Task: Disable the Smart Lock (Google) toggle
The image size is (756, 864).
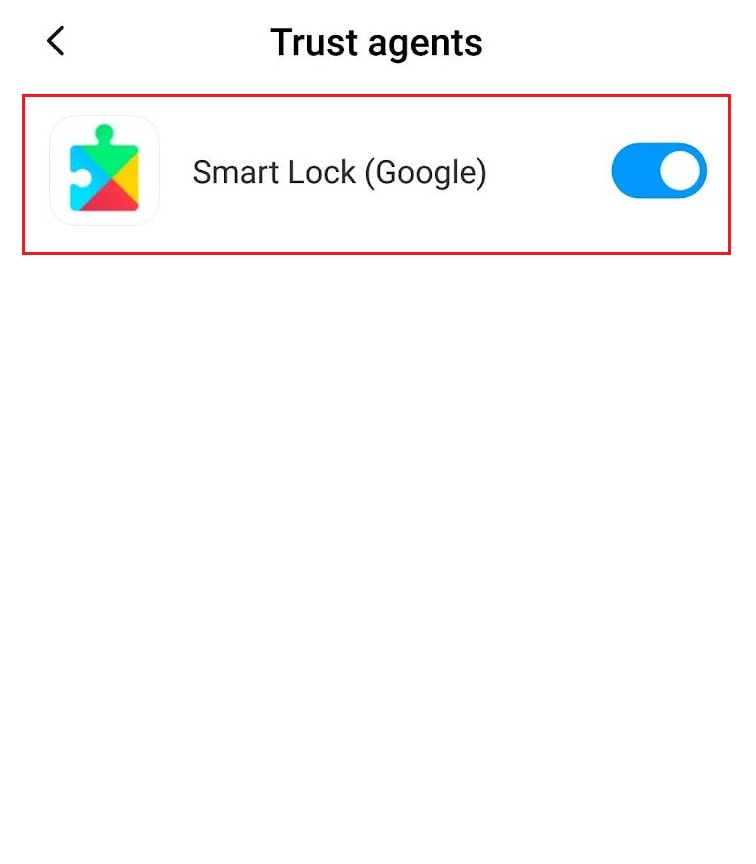Action: pyautogui.click(x=658, y=170)
